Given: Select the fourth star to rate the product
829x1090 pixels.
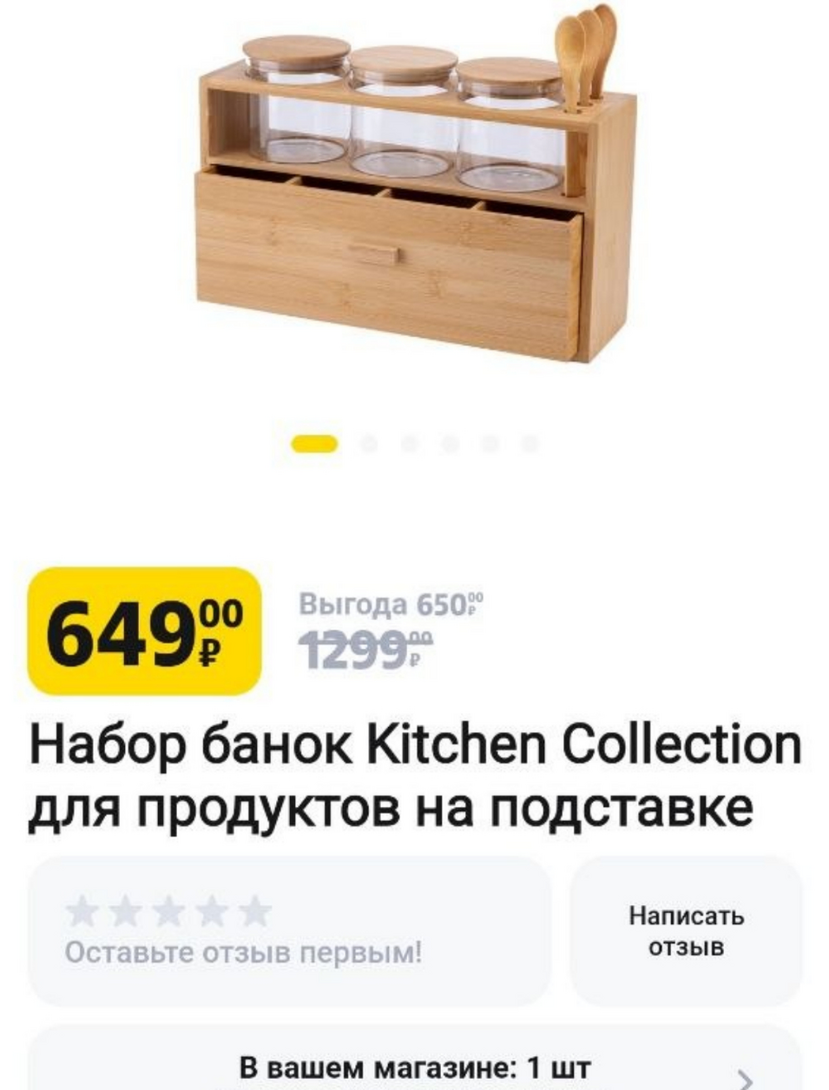Looking at the screenshot, I should [212, 912].
